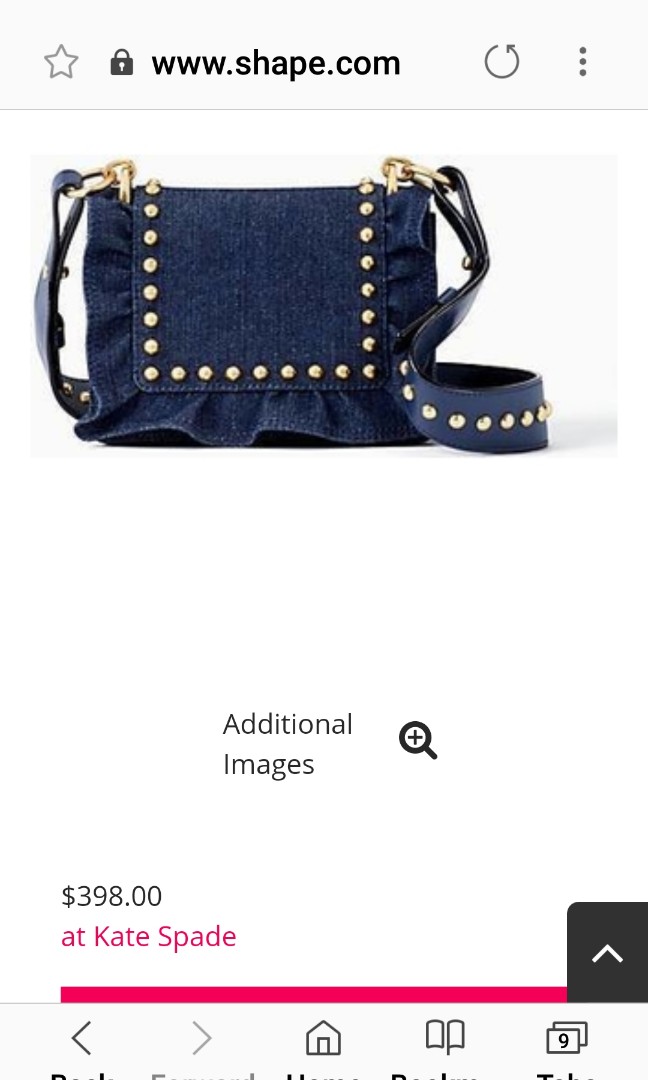View Additional Images with magnifier
This screenshot has height=1080, width=648.
pos(418,741)
